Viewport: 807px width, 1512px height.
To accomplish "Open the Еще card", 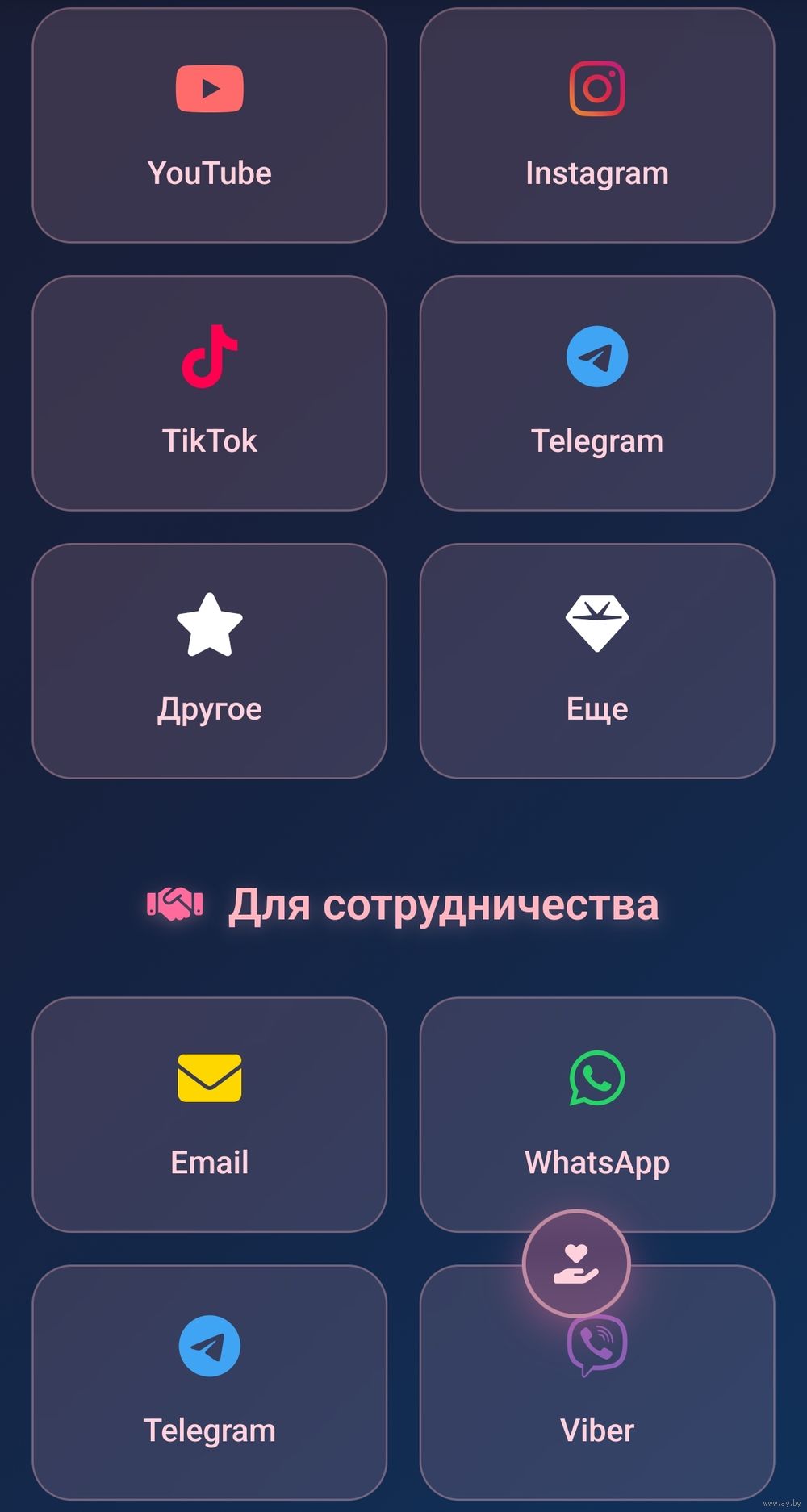I will pyautogui.click(x=596, y=662).
